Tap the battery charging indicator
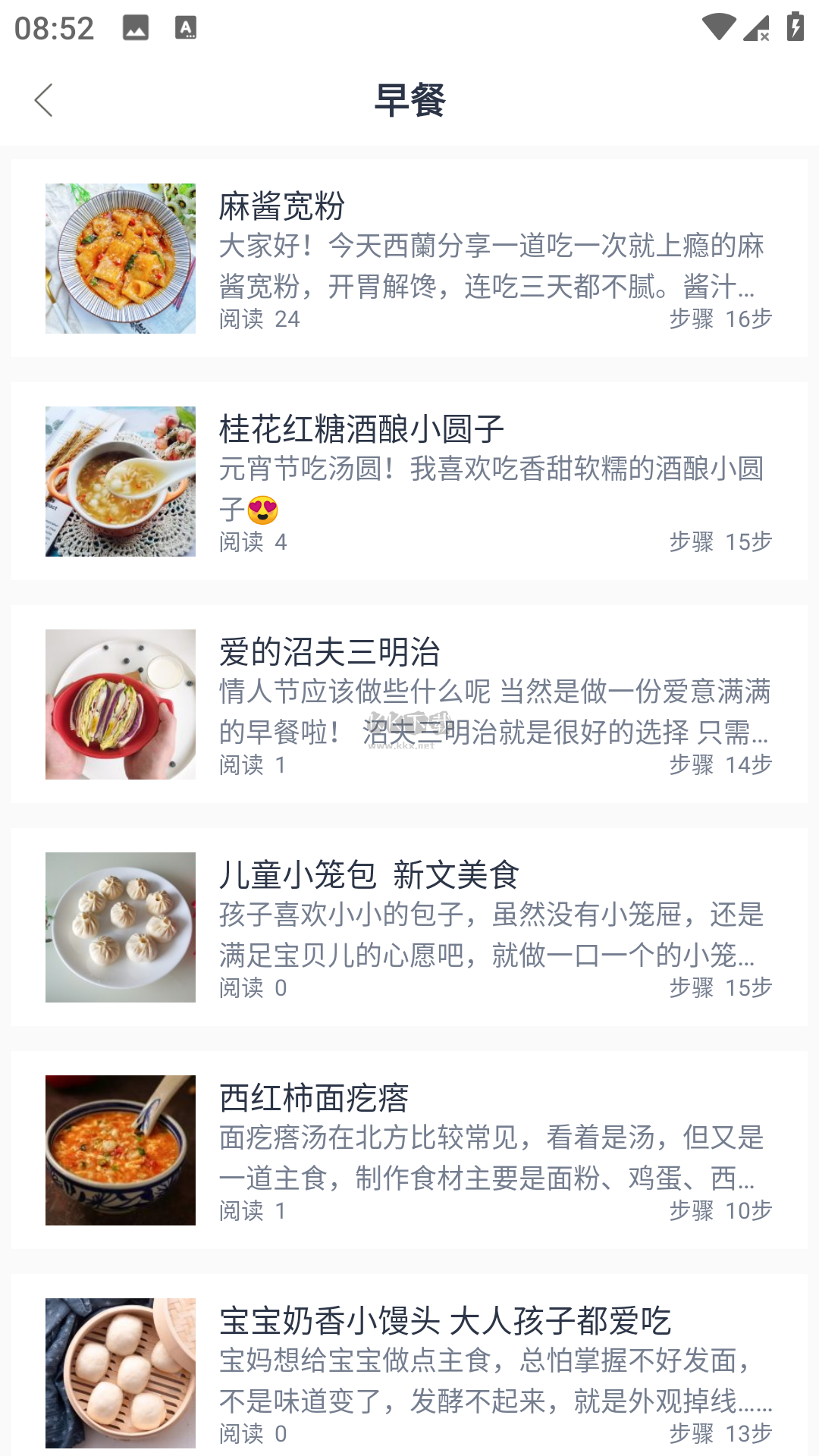 (793, 25)
